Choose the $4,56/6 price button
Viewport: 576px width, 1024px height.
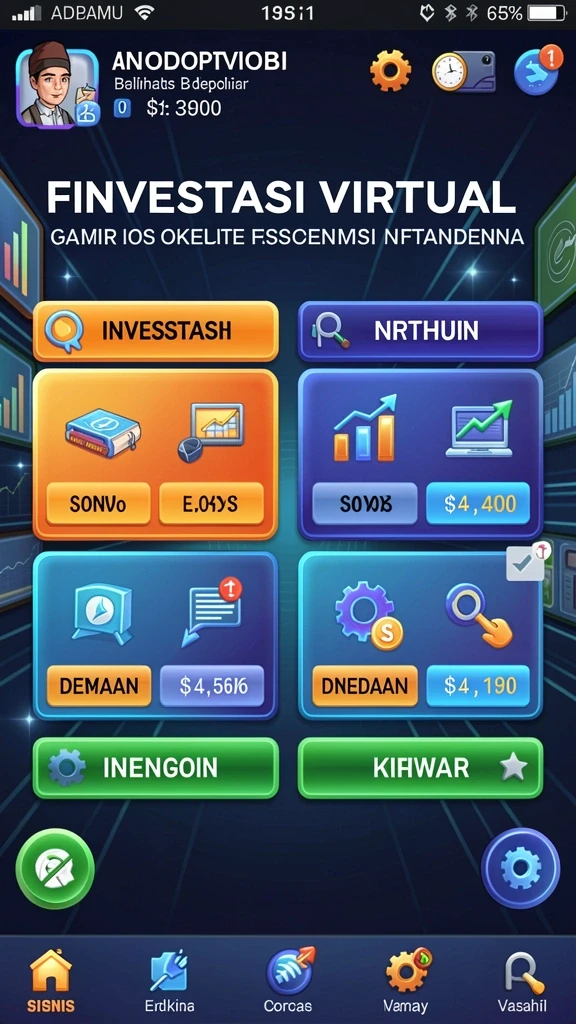point(212,686)
